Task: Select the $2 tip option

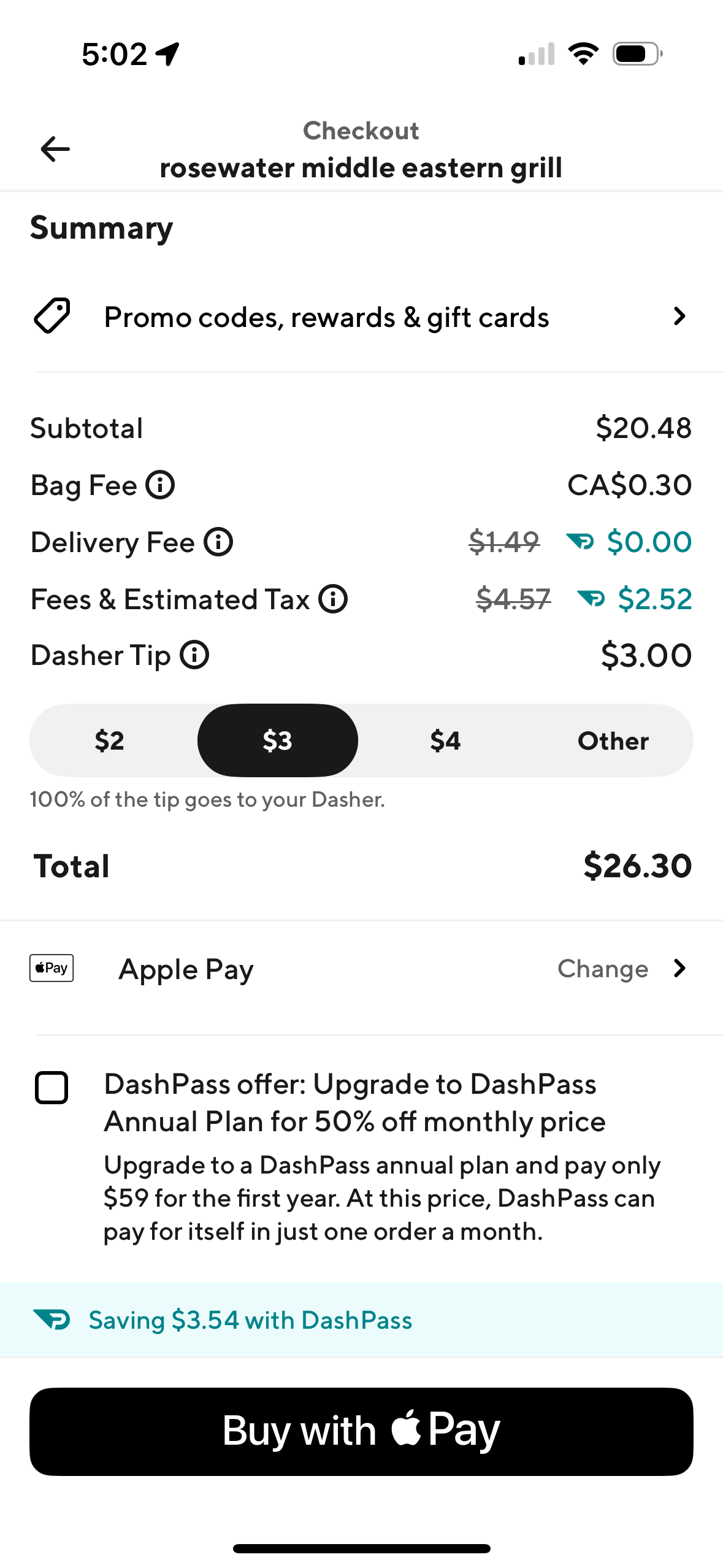Action: coord(110,740)
